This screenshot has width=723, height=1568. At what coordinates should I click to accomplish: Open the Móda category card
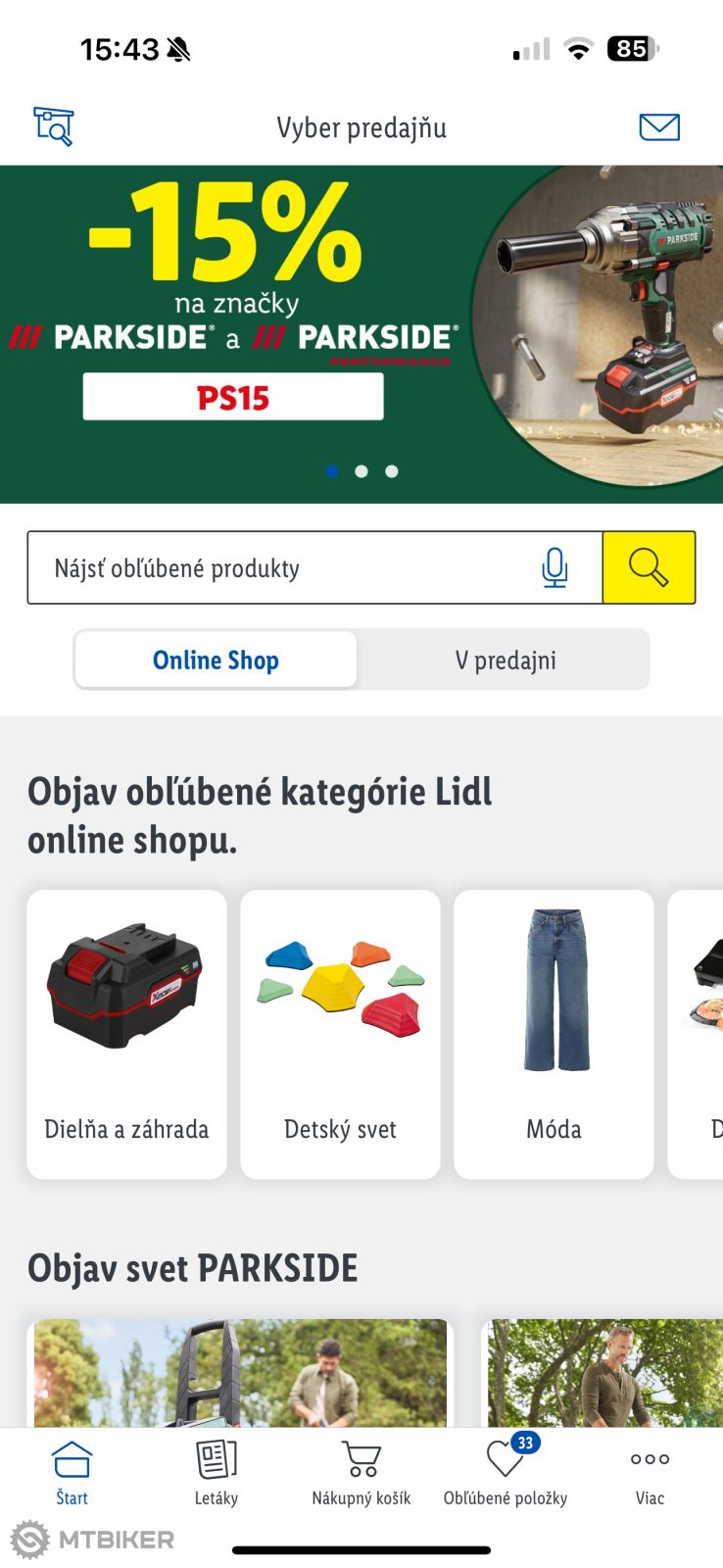click(554, 1034)
